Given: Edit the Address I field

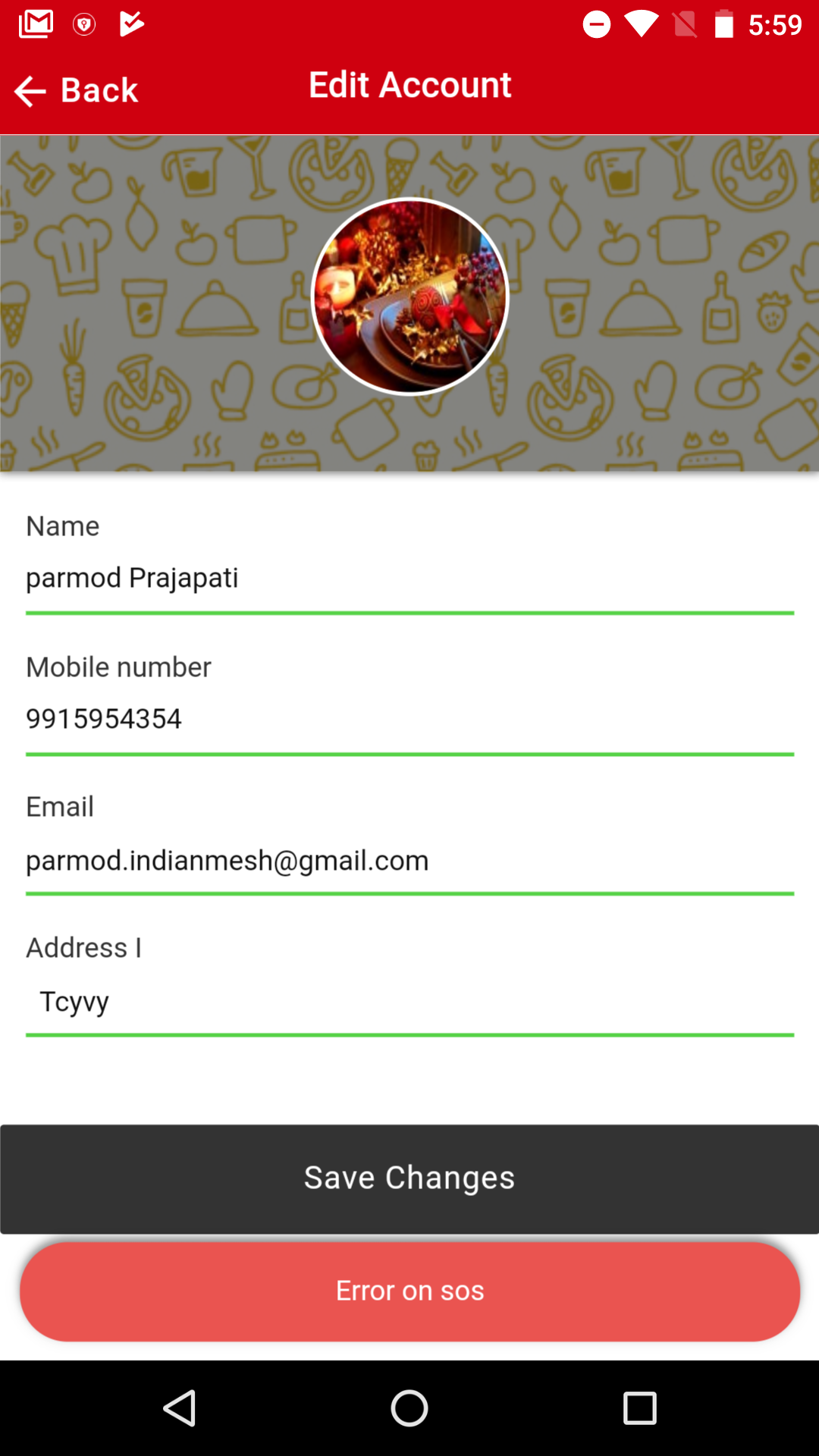Looking at the screenshot, I should pos(409,1002).
